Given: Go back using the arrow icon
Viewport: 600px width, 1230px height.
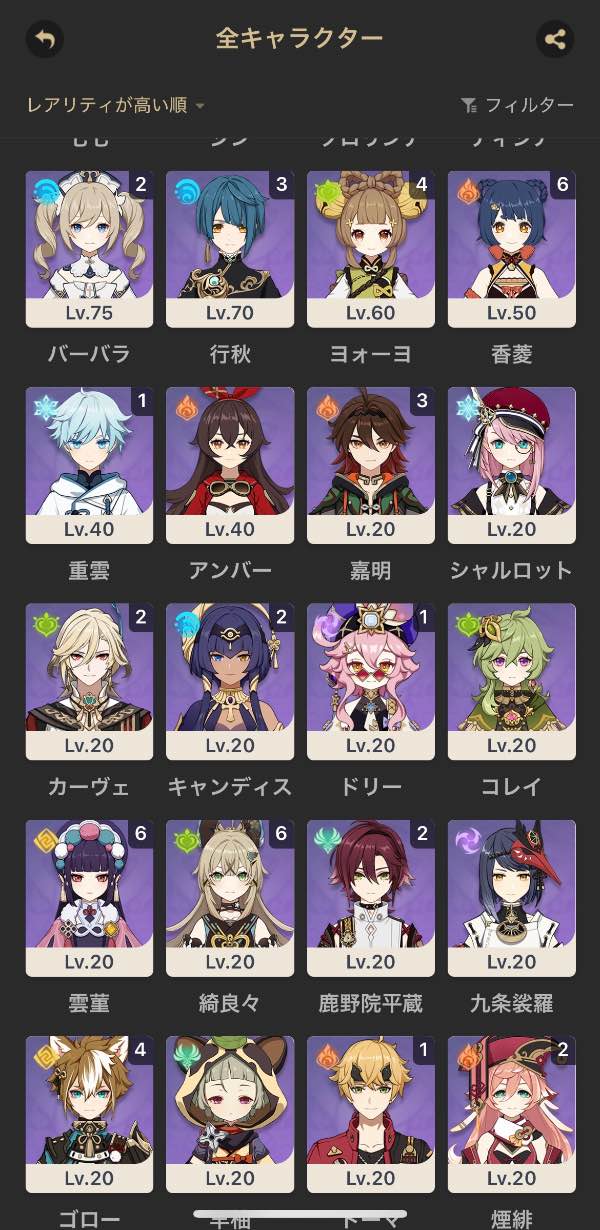Looking at the screenshot, I should pyautogui.click(x=43, y=40).
